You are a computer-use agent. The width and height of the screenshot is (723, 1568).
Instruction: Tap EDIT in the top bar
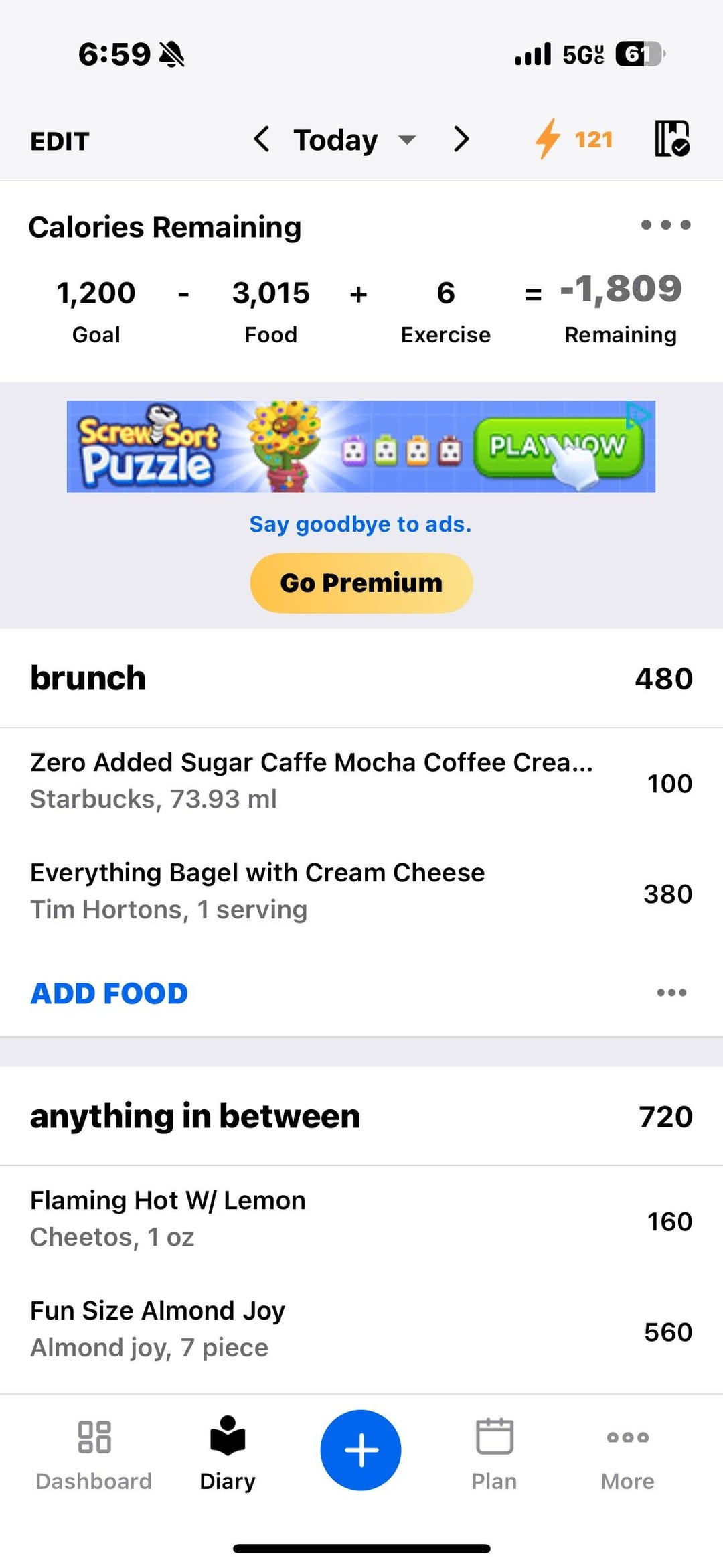click(x=60, y=141)
